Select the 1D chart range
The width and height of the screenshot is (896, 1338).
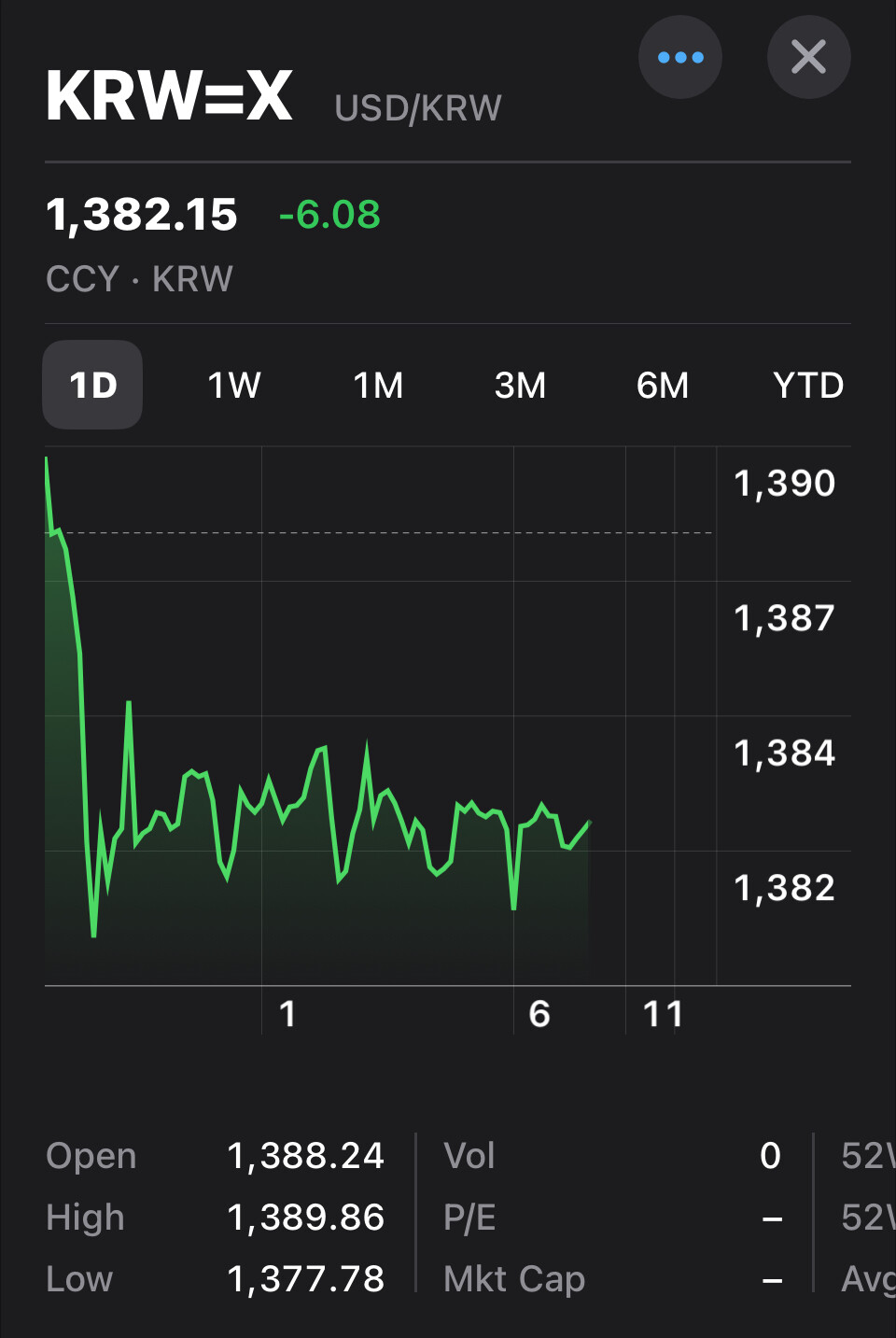click(x=92, y=385)
